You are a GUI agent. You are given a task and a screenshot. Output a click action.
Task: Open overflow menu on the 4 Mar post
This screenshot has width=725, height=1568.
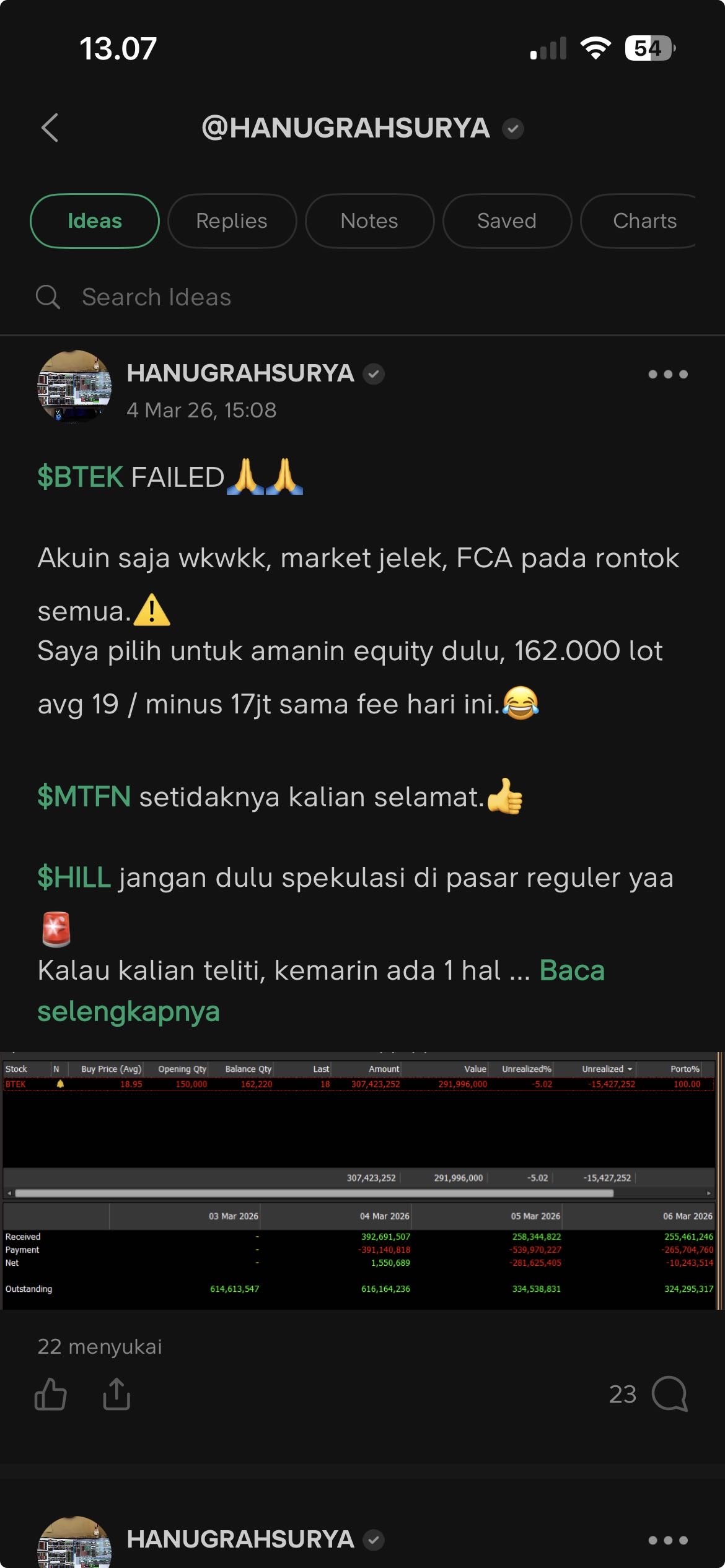(667, 374)
